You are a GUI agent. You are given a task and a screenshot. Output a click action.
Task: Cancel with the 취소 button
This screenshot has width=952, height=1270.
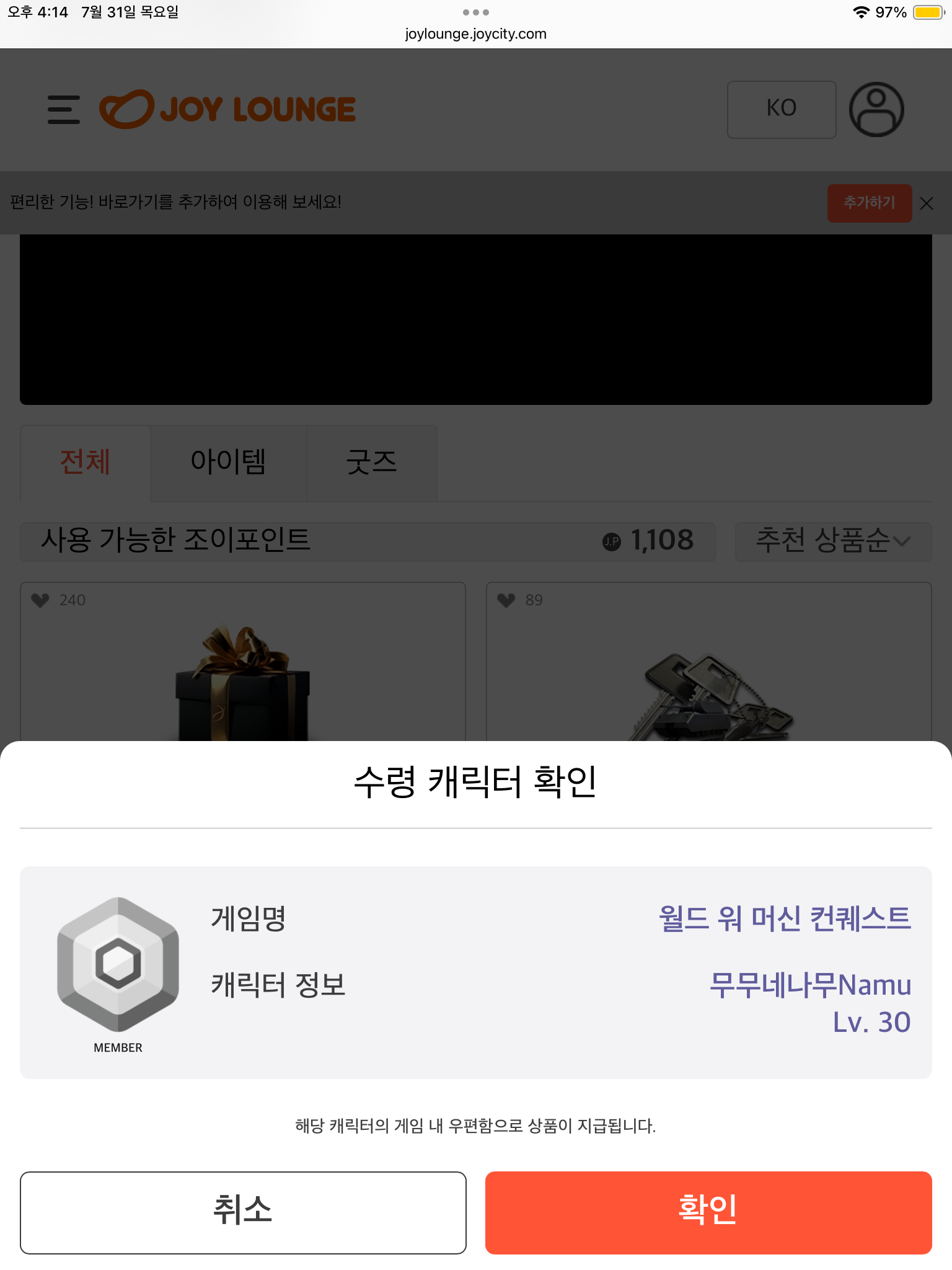243,1212
